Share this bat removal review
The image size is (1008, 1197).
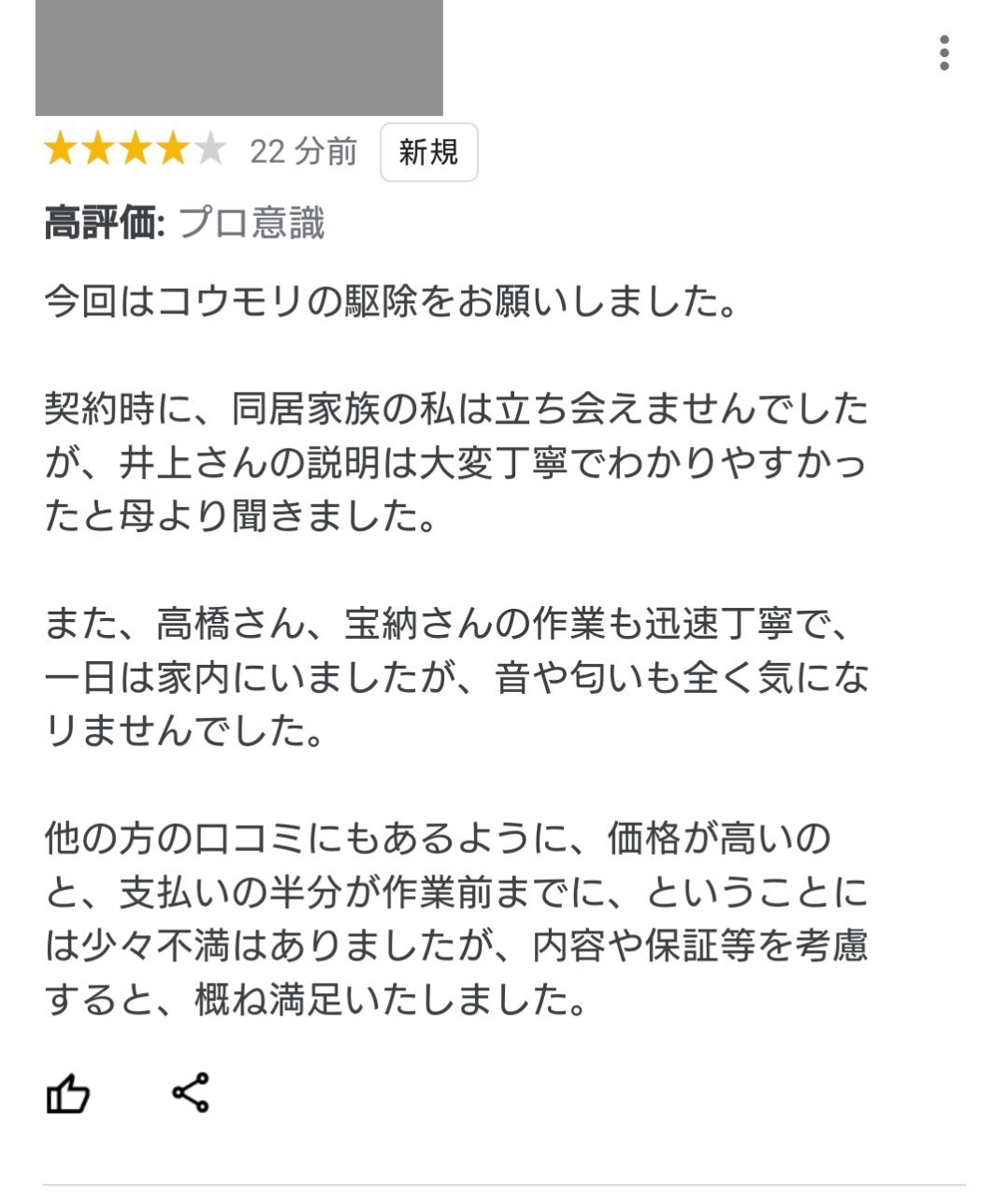click(x=191, y=1092)
